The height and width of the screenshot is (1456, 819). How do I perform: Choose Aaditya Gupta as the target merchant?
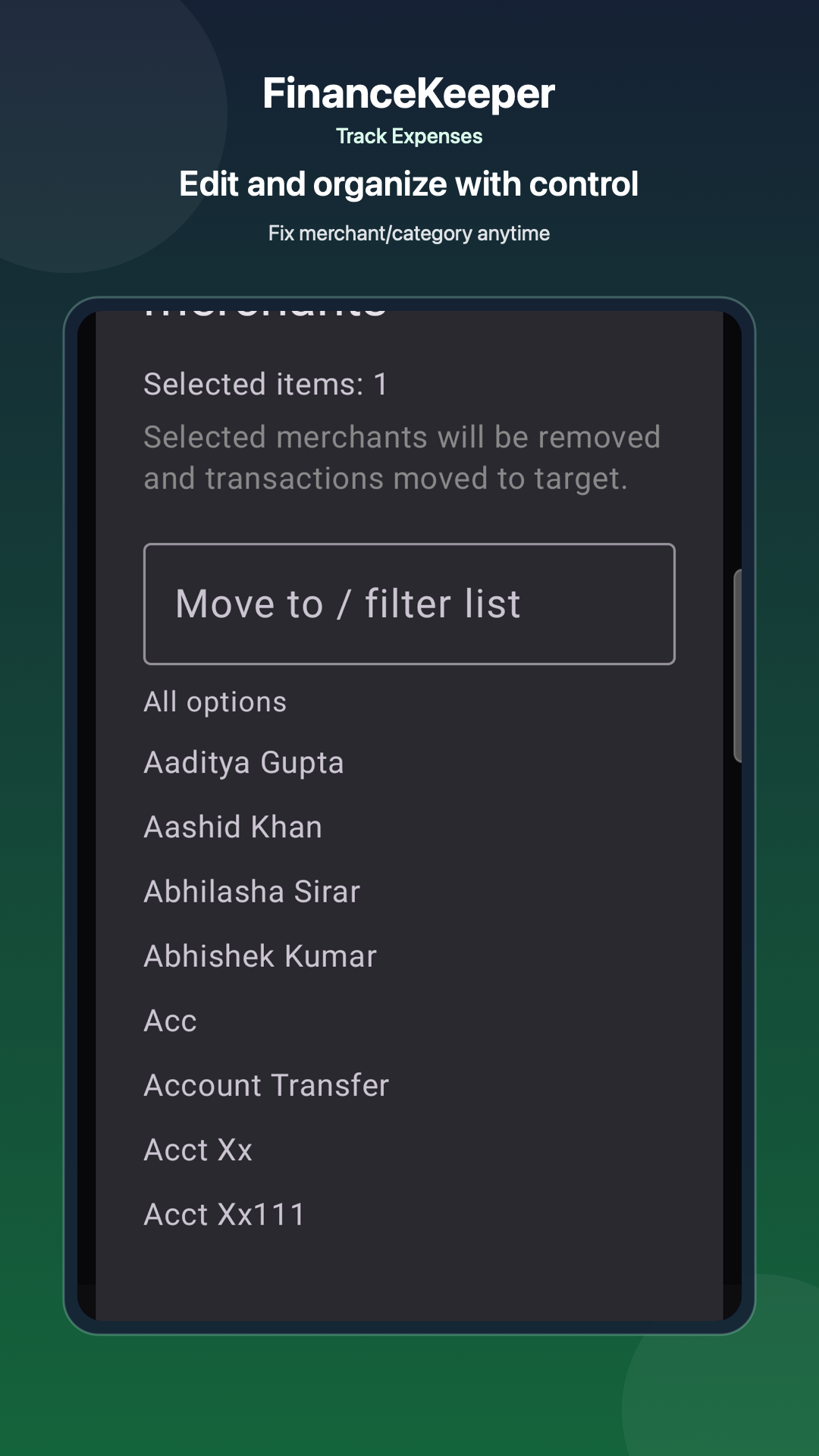[243, 761]
